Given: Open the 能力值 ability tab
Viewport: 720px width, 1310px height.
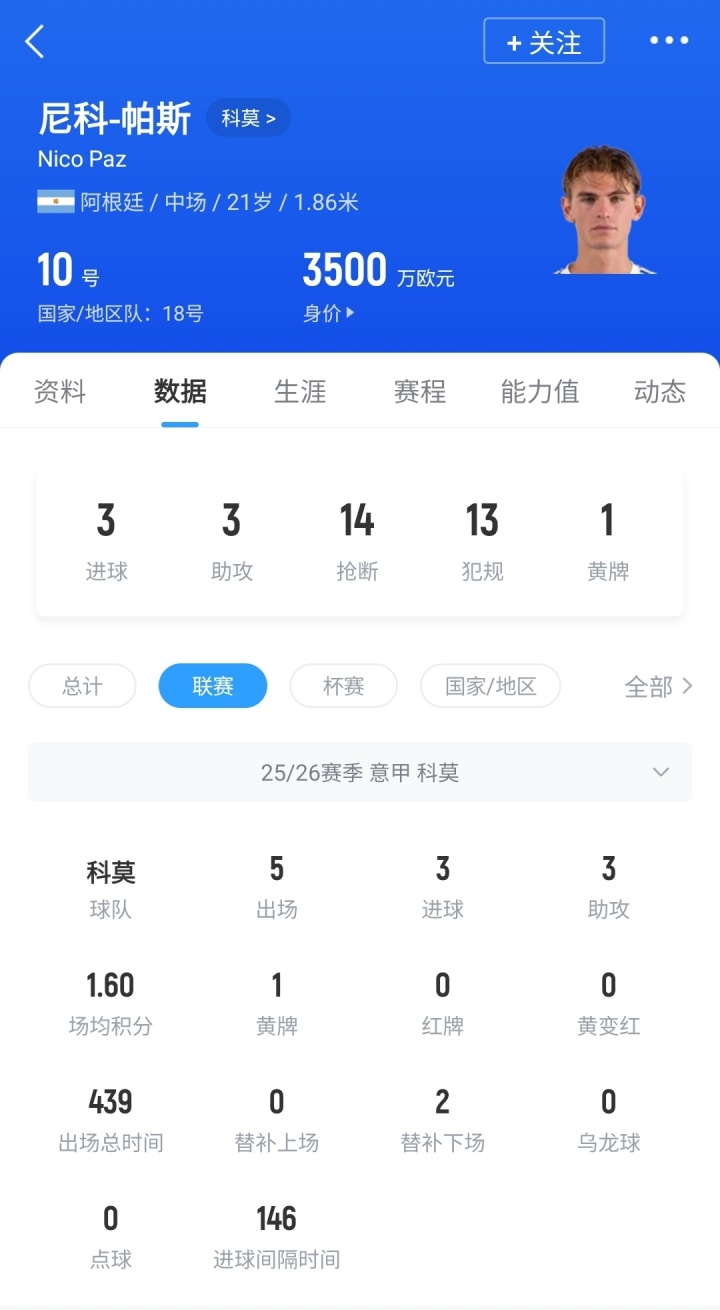Looking at the screenshot, I should (540, 391).
